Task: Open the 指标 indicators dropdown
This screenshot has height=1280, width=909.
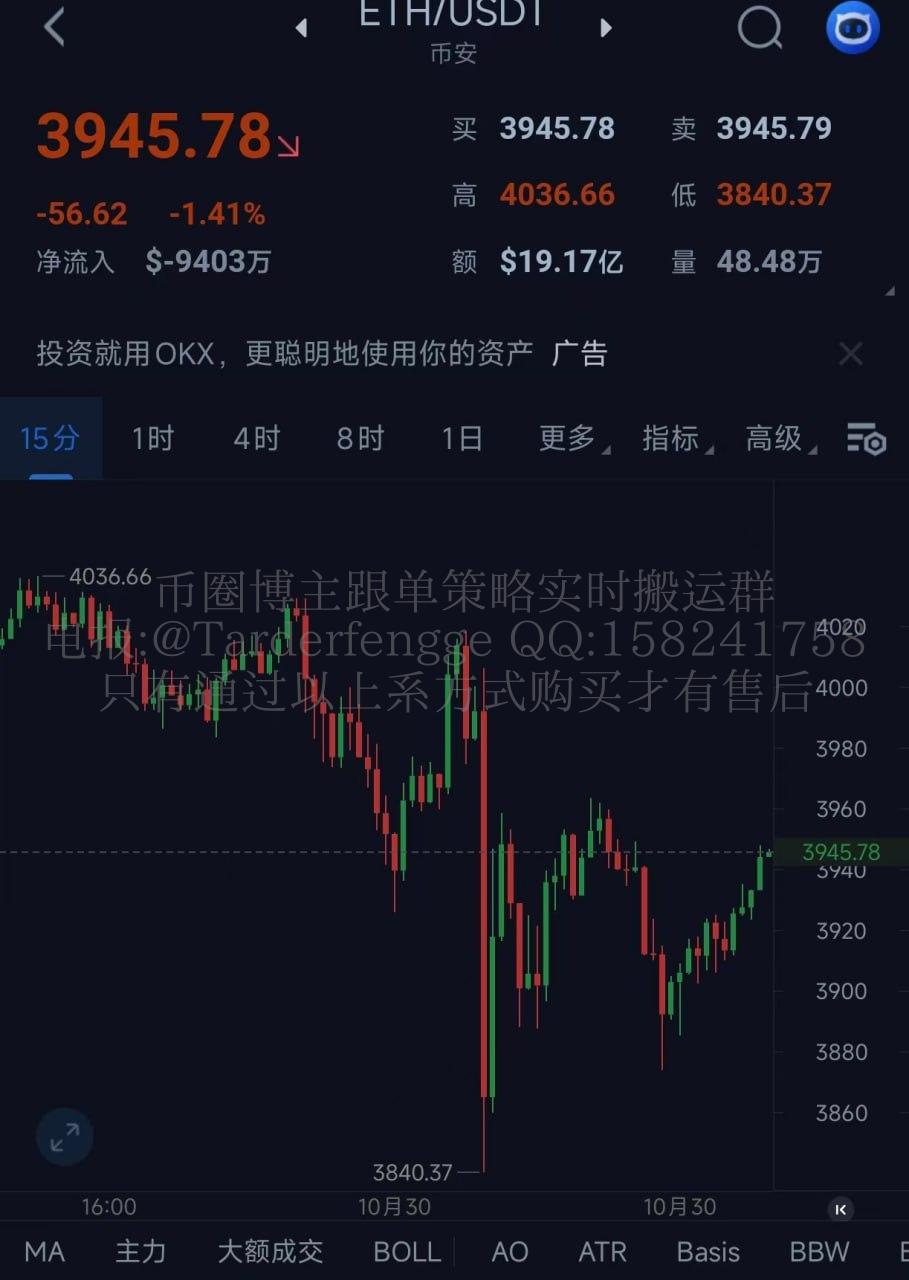Action: click(x=676, y=438)
